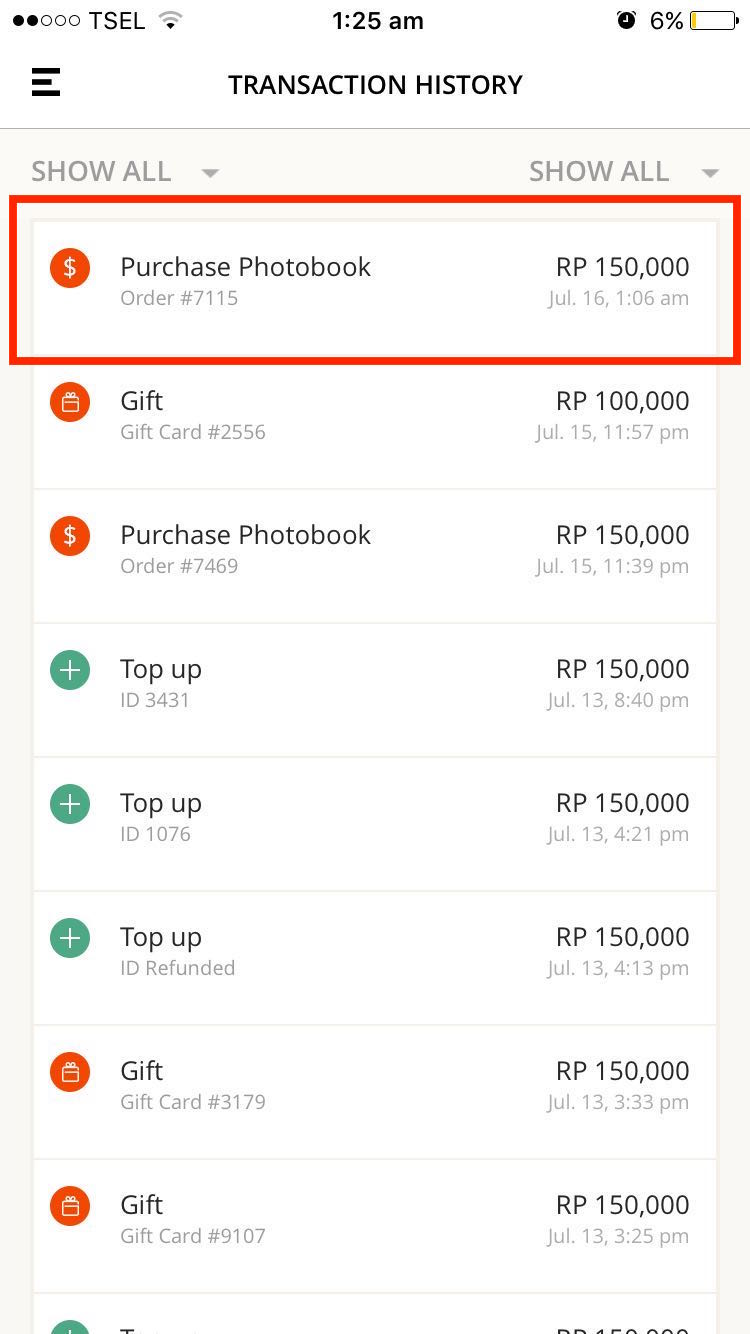Select Top up ID 1076
Screen dimensions: 750x1334
(x=375, y=824)
